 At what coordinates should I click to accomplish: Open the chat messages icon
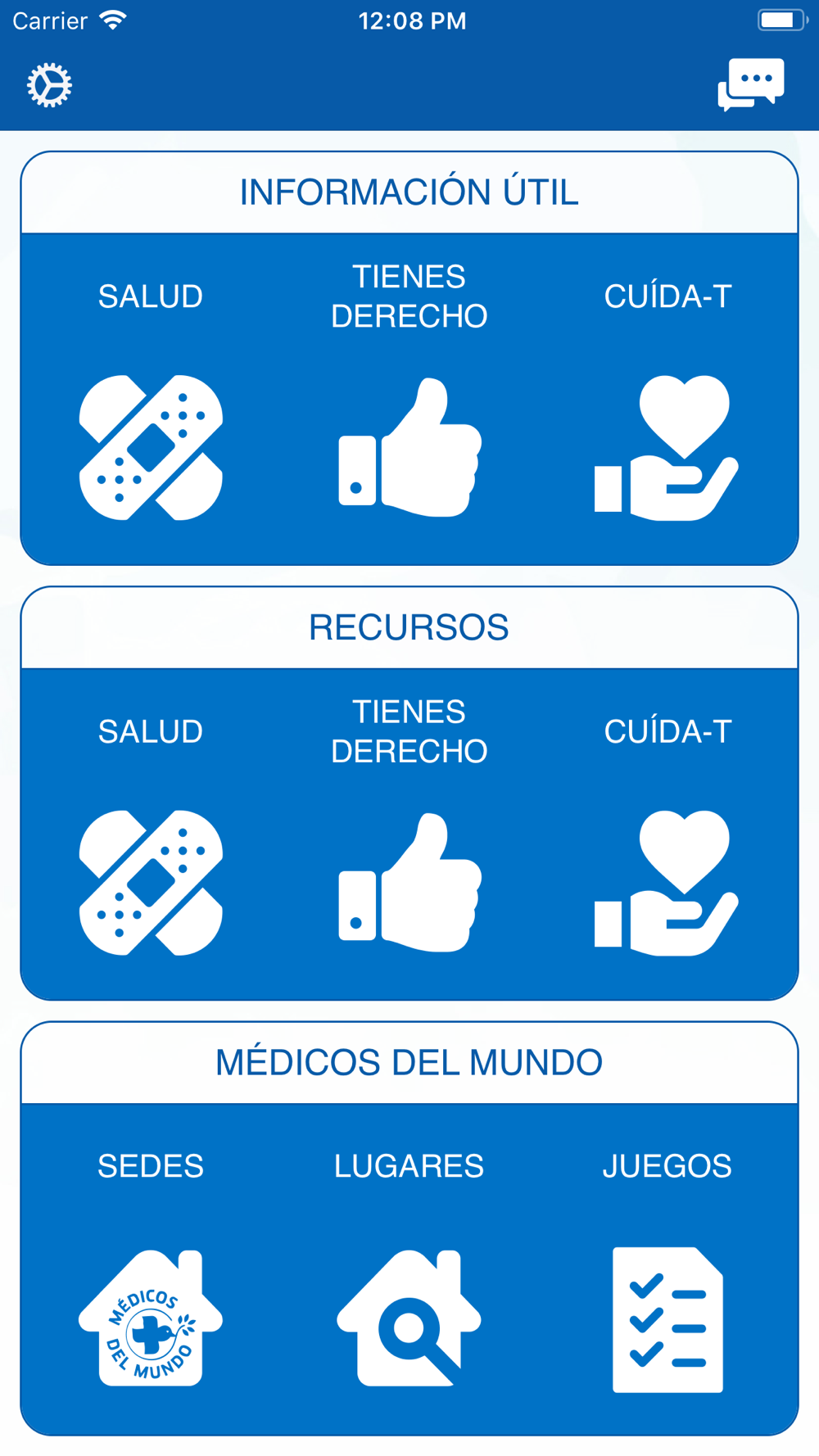pyautogui.click(x=751, y=84)
